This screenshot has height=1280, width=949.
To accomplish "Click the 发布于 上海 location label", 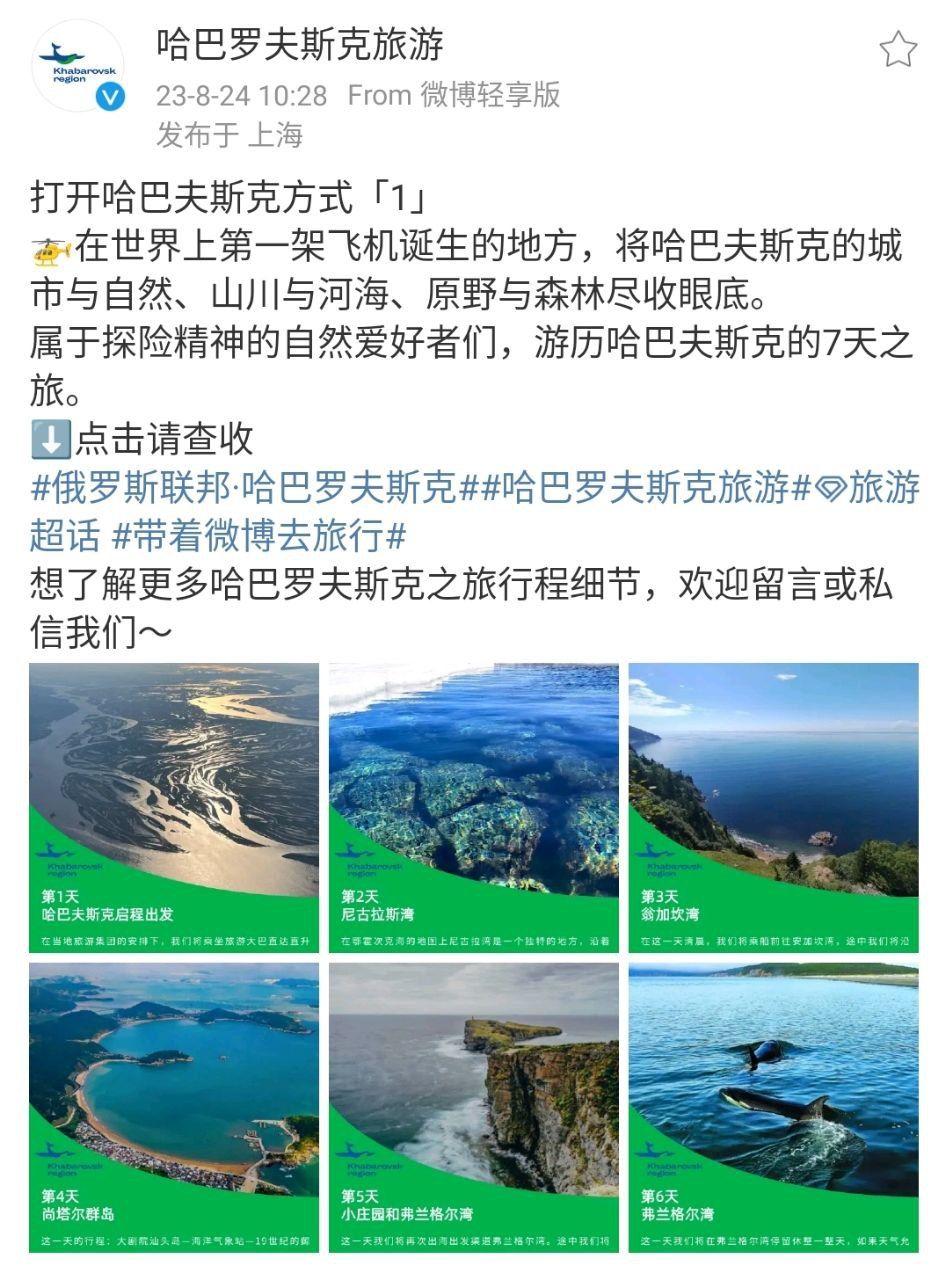I will (230, 133).
